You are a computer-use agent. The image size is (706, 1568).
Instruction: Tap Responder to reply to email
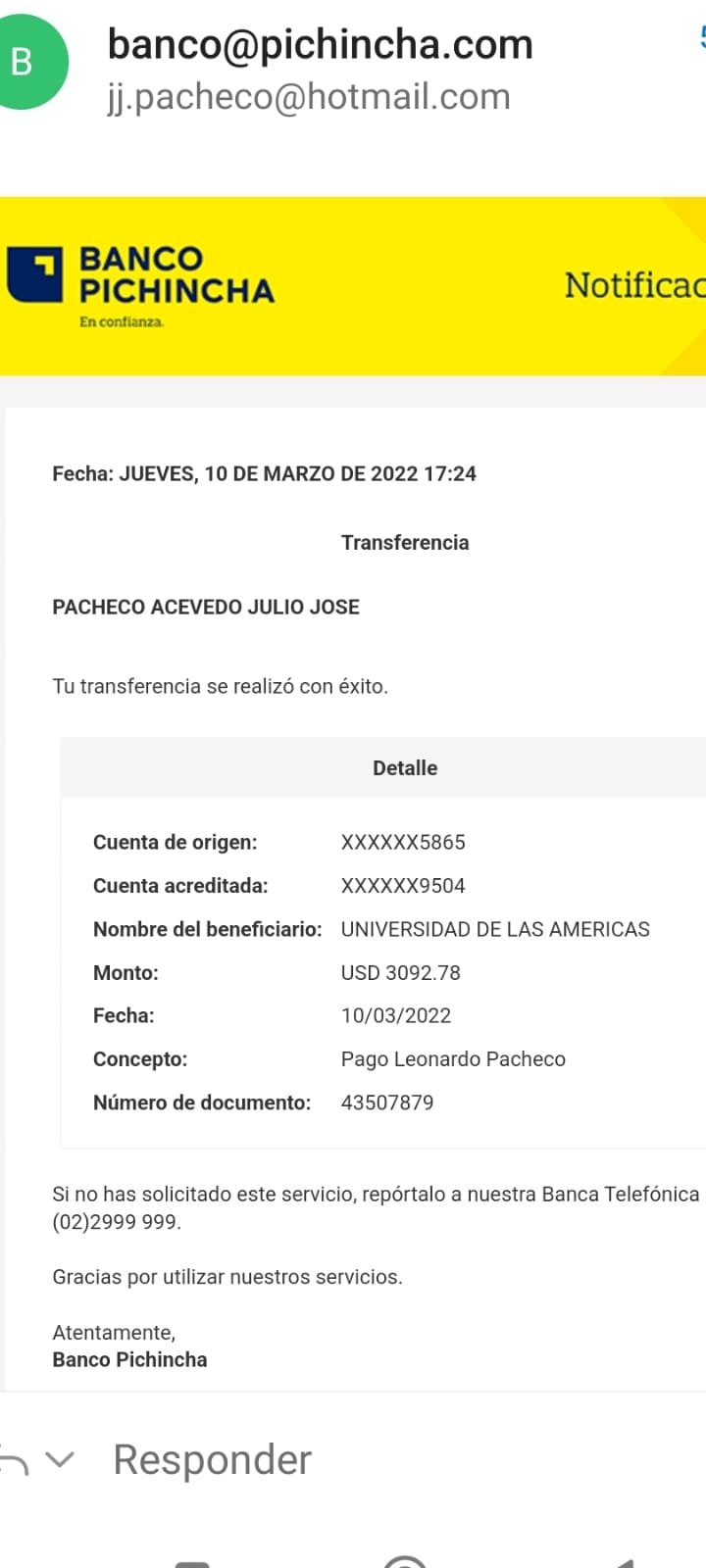point(212,1459)
